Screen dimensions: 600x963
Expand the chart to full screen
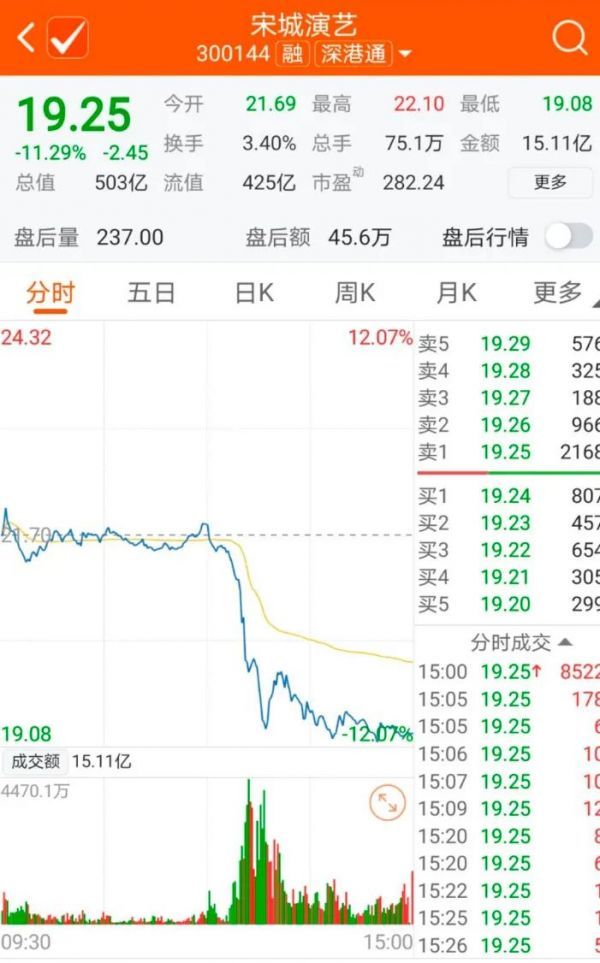click(388, 803)
